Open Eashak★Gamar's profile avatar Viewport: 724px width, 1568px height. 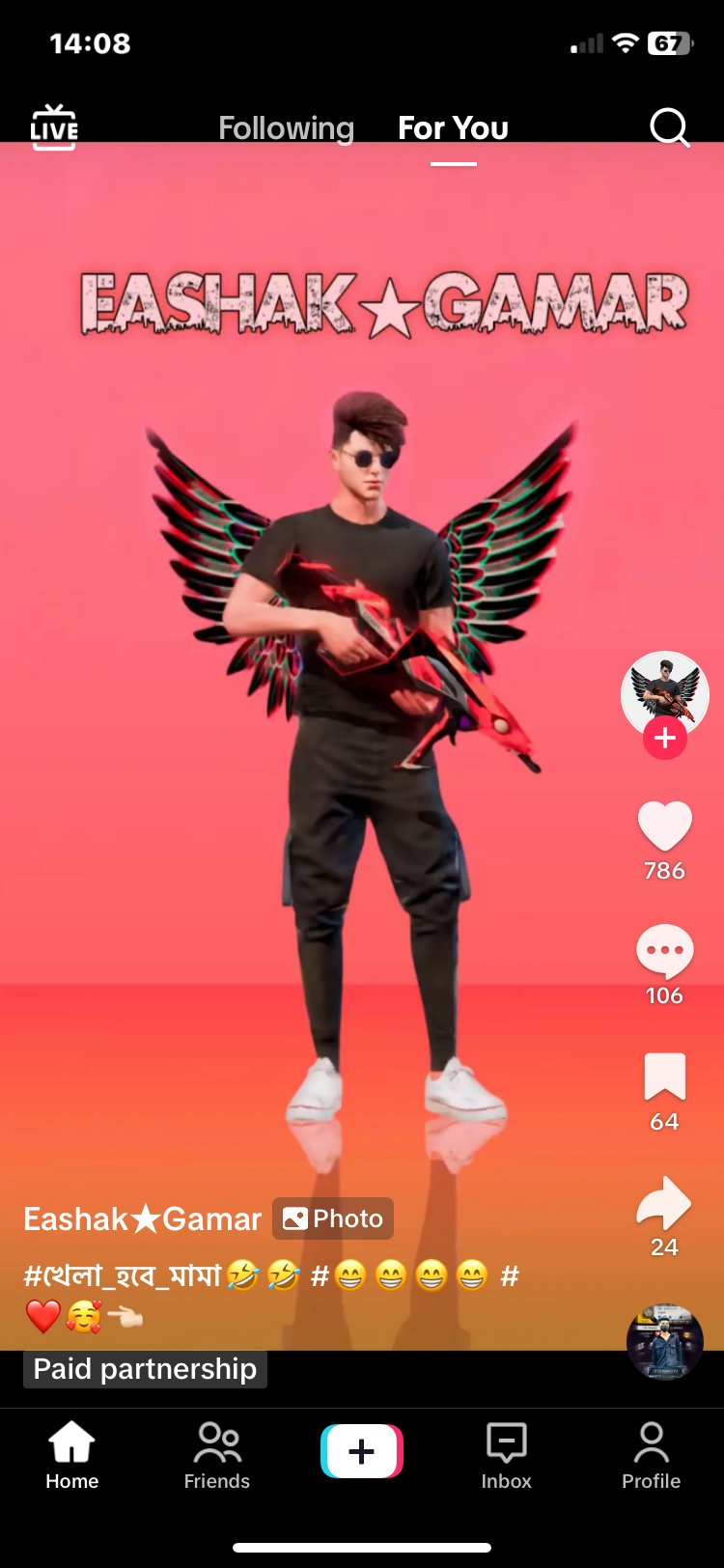(664, 690)
